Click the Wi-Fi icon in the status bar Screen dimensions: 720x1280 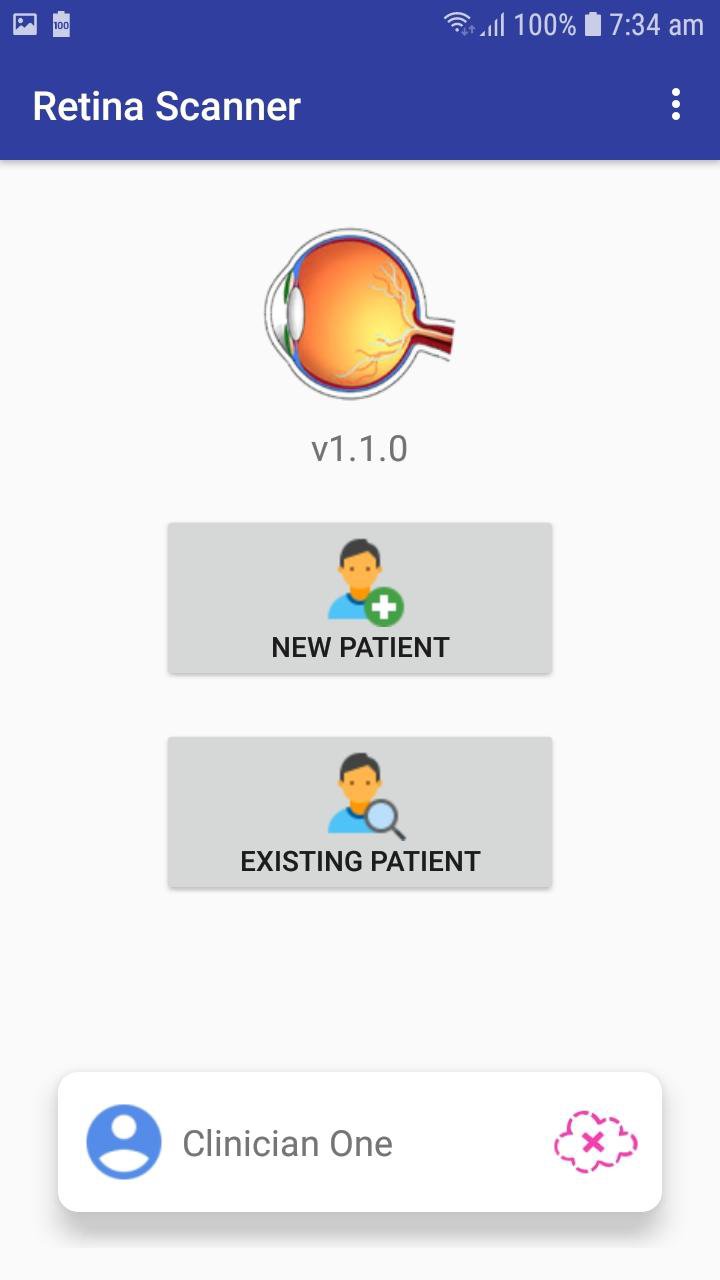[461, 23]
